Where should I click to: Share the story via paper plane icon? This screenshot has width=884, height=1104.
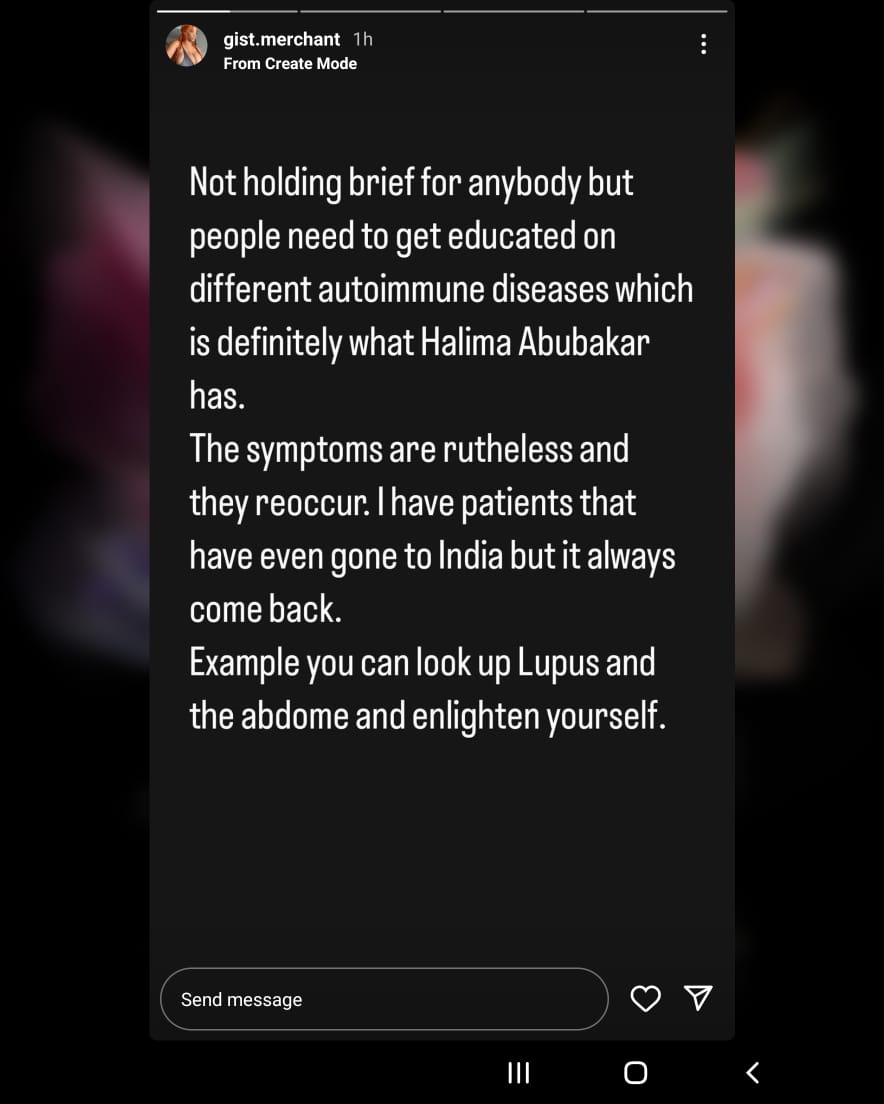tap(698, 997)
